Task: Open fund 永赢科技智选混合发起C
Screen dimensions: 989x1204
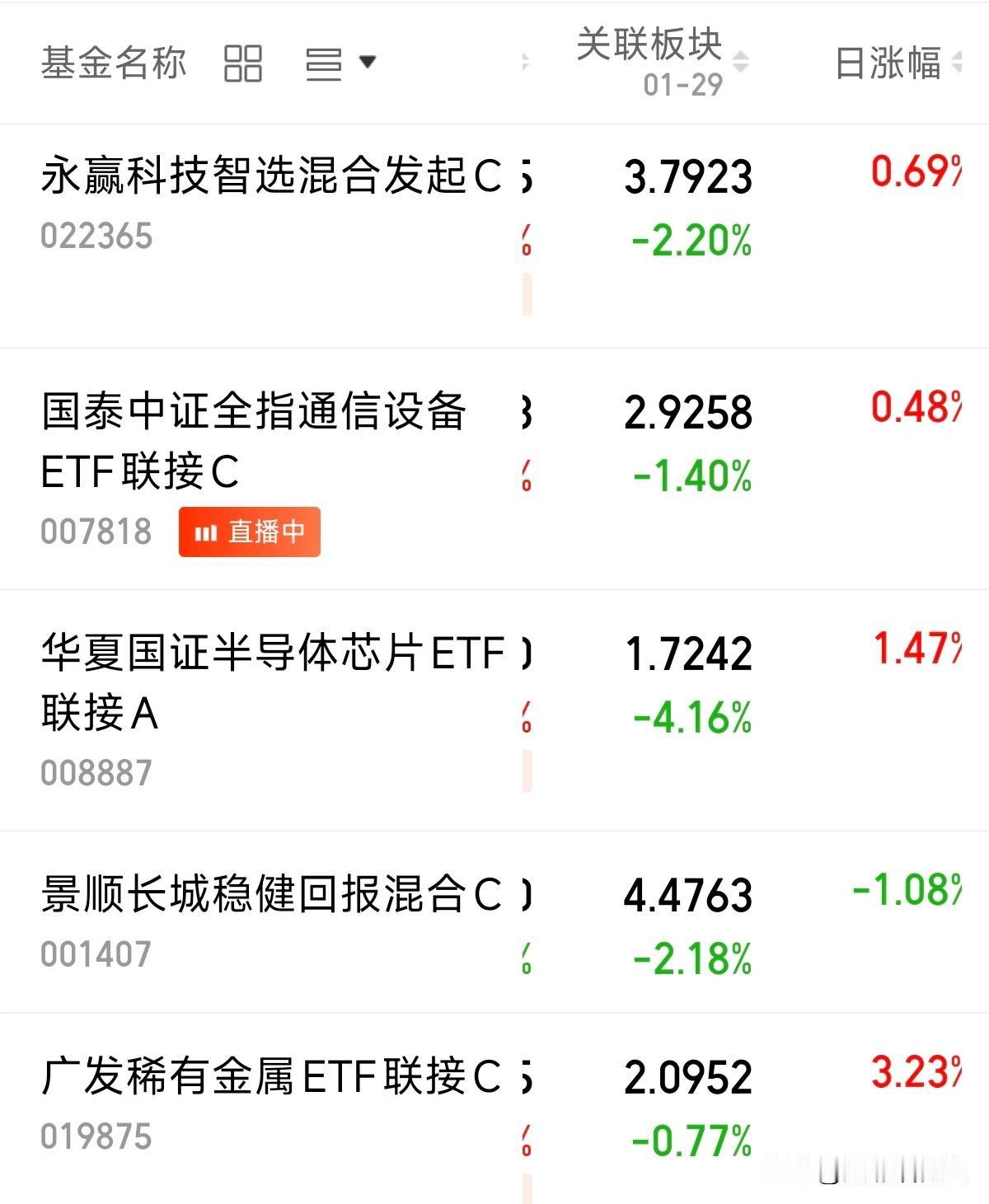Action: pos(272,177)
